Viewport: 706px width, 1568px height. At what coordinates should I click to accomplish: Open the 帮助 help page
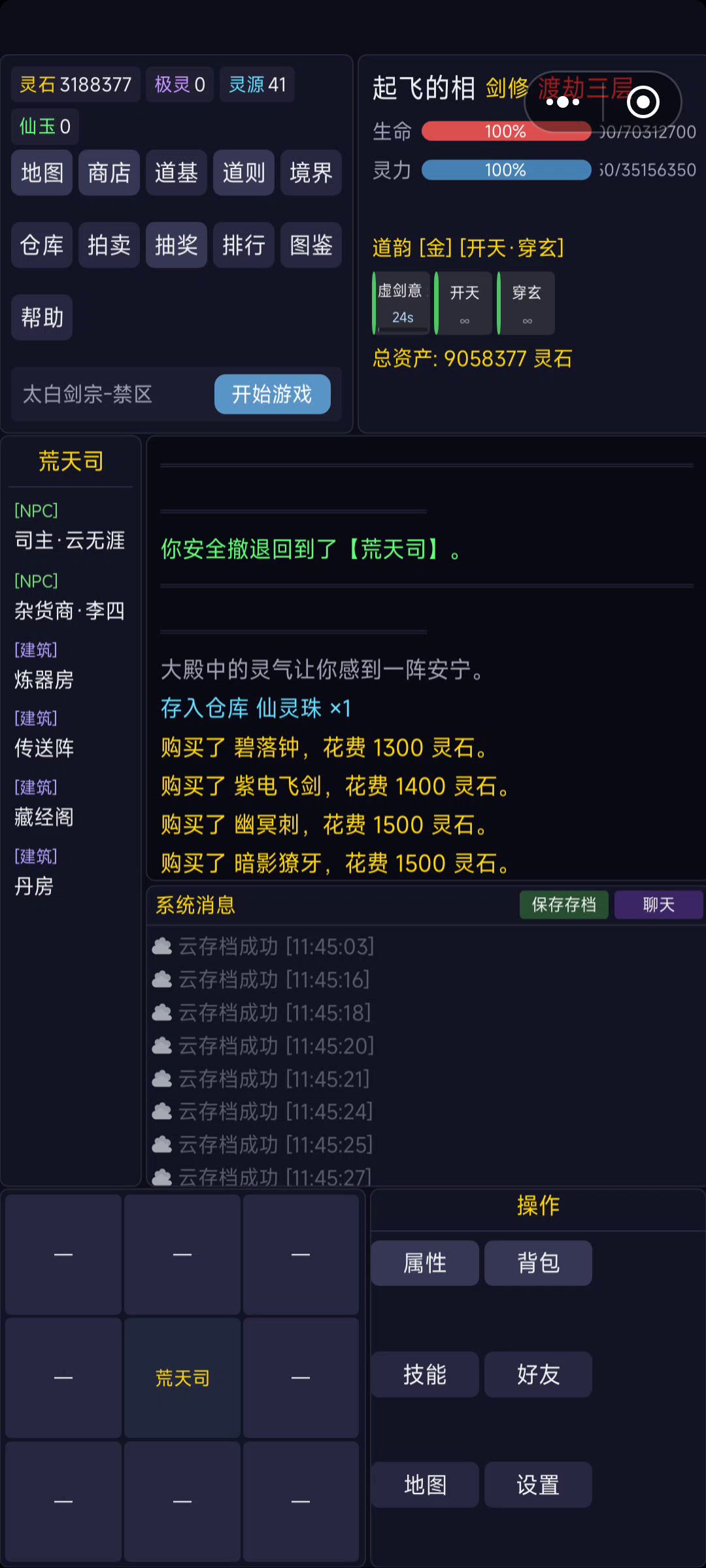pyautogui.click(x=42, y=318)
